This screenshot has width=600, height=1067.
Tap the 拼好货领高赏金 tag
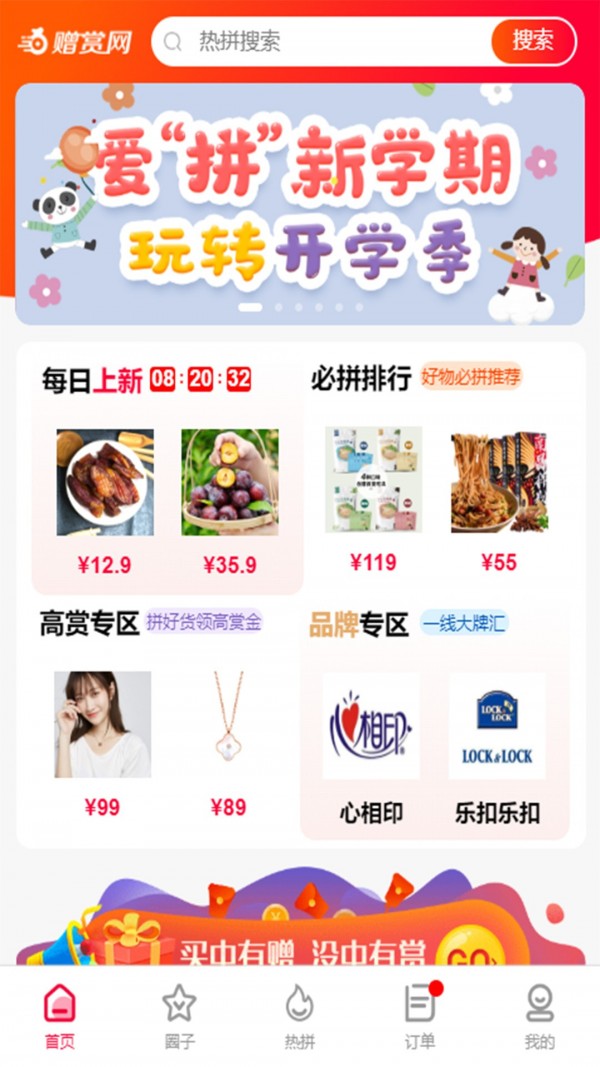204,622
